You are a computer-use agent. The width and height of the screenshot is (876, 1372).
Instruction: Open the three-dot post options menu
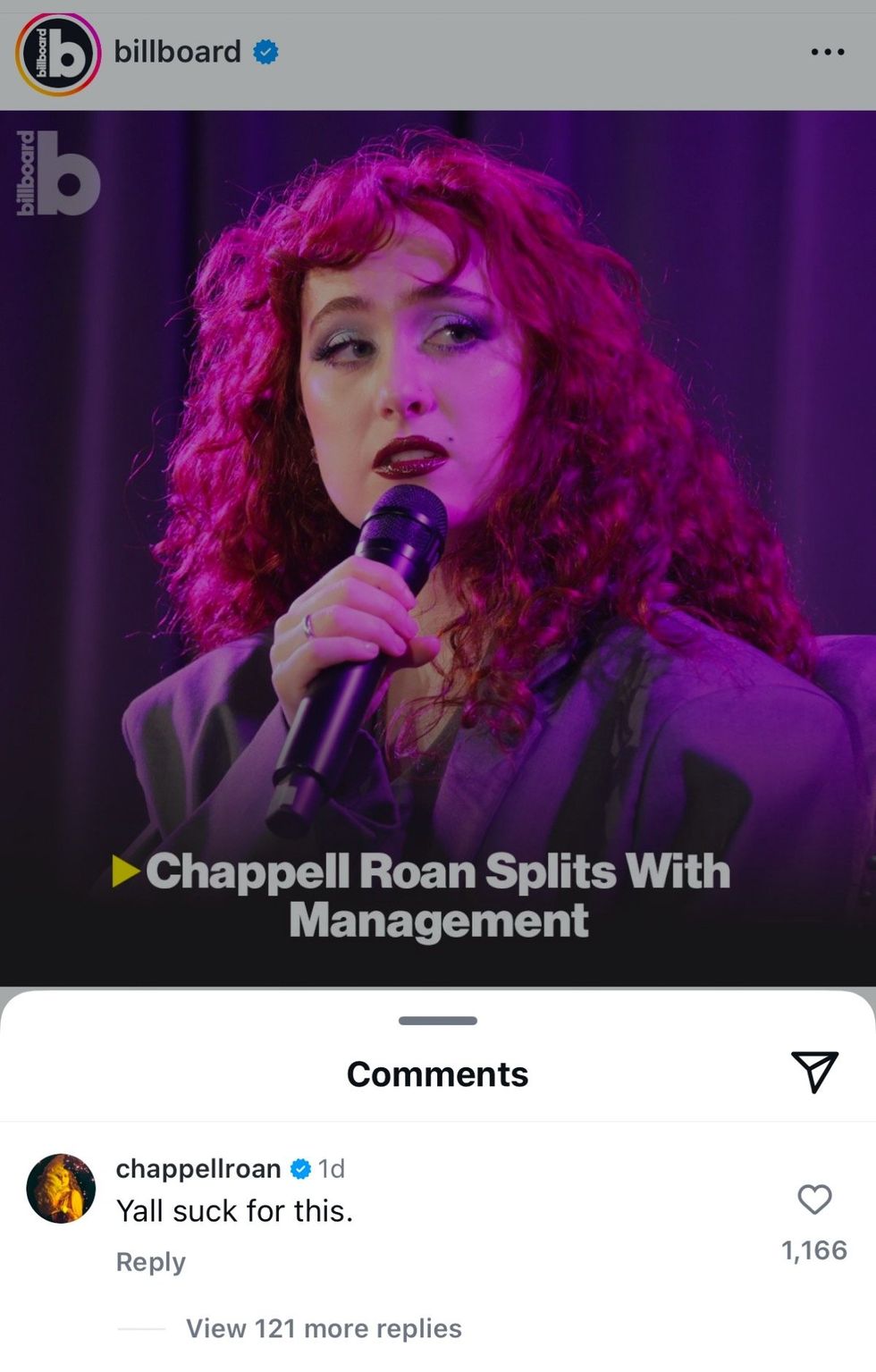click(828, 51)
